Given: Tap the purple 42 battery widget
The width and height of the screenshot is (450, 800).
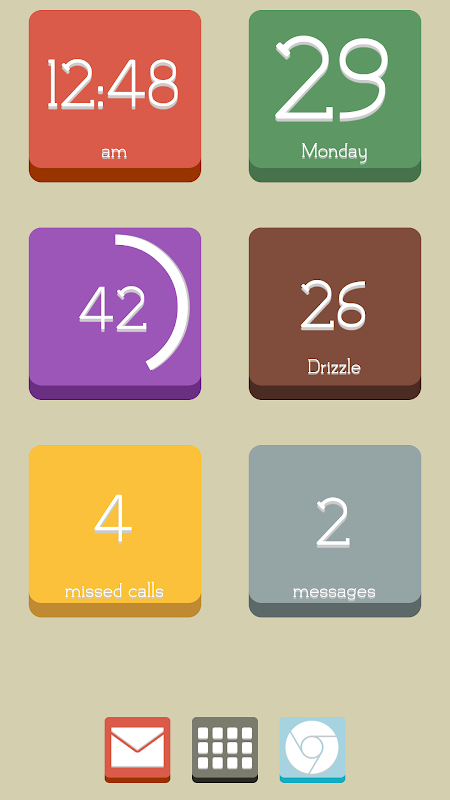Looking at the screenshot, I should 115,313.
